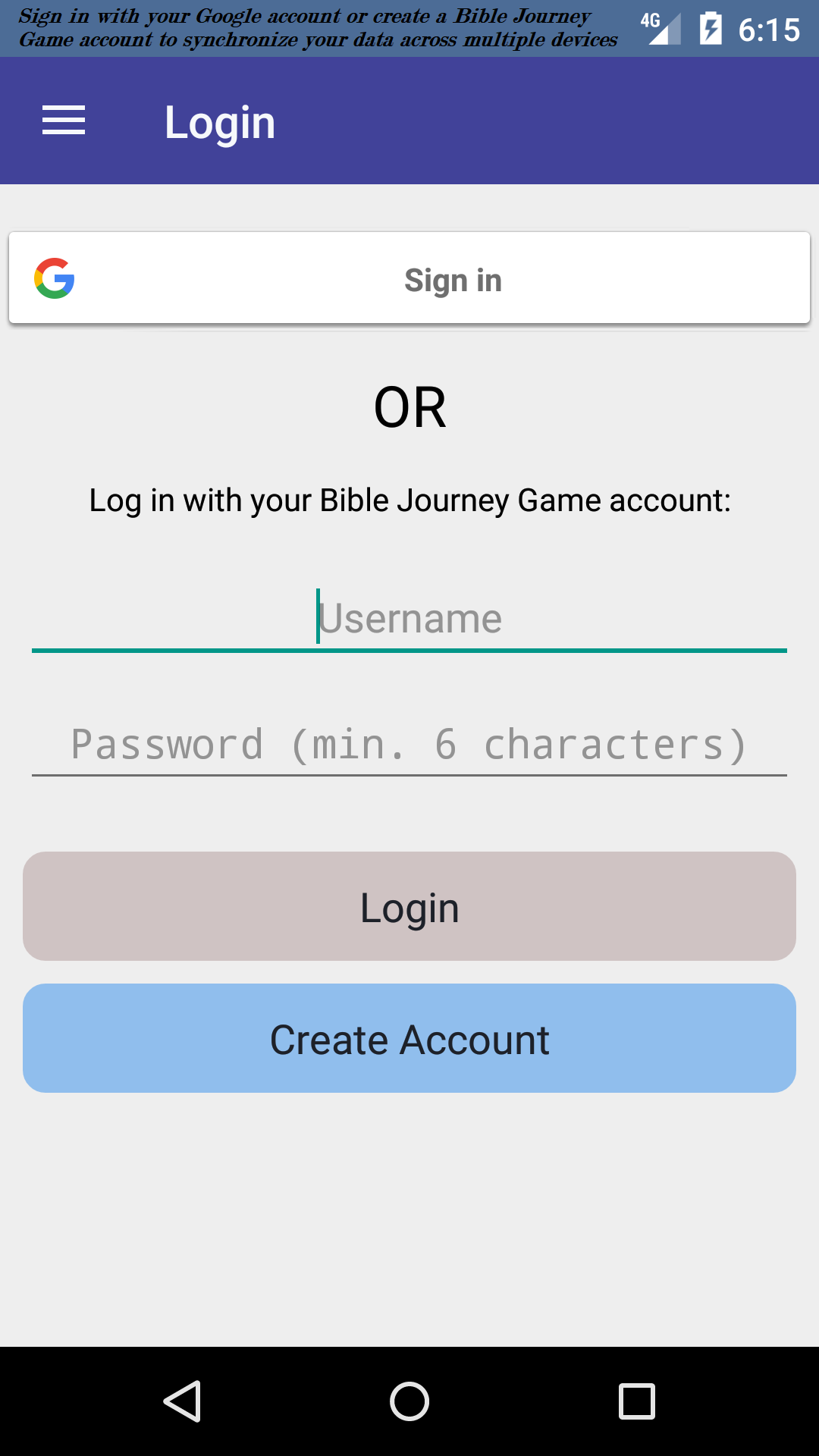819x1456 pixels.
Task: Tap the Login button
Action: pyautogui.click(x=409, y=907)
